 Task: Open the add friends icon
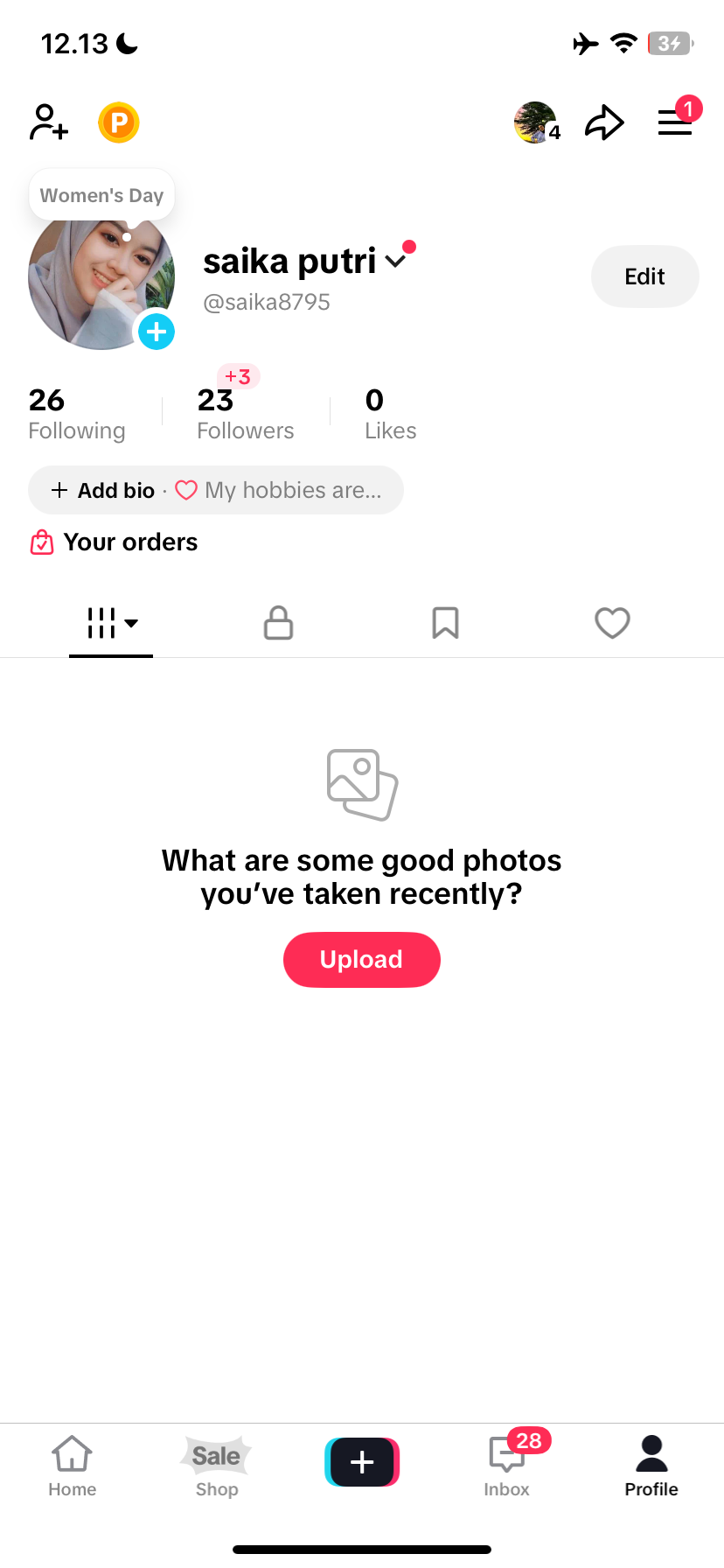(49, 122)
